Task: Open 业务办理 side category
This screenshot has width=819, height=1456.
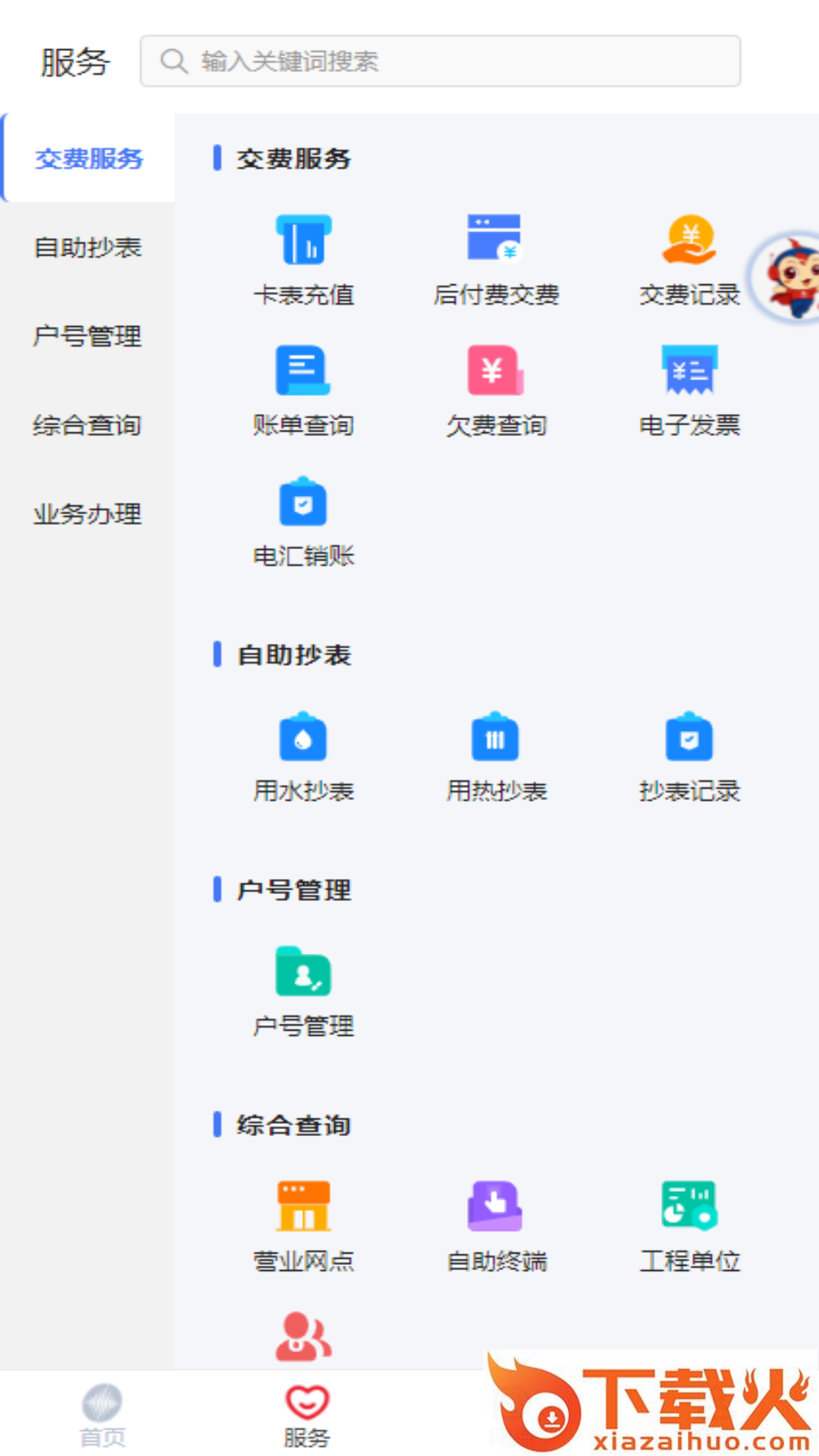Action: (x=87, y=513)
